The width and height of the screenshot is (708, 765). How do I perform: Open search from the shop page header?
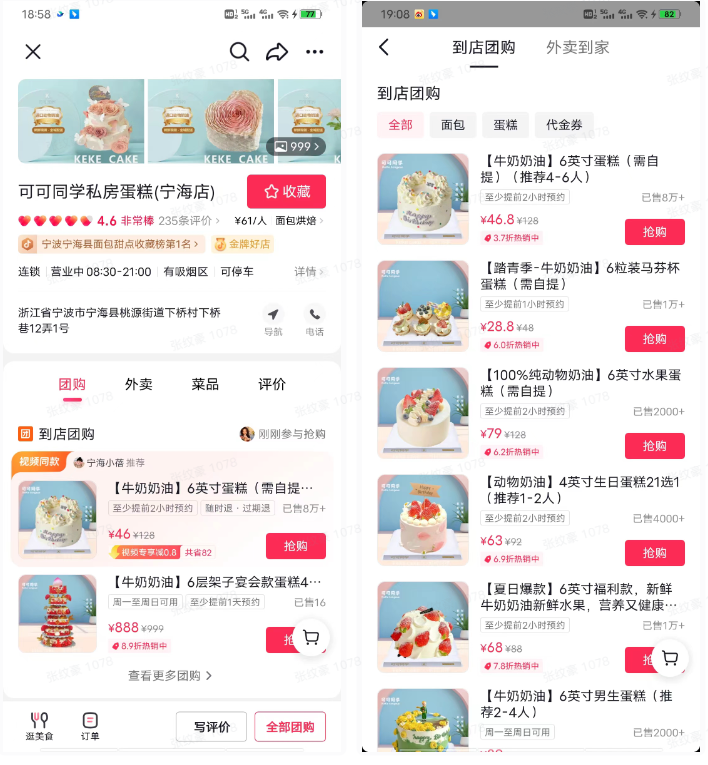(239, 52)
